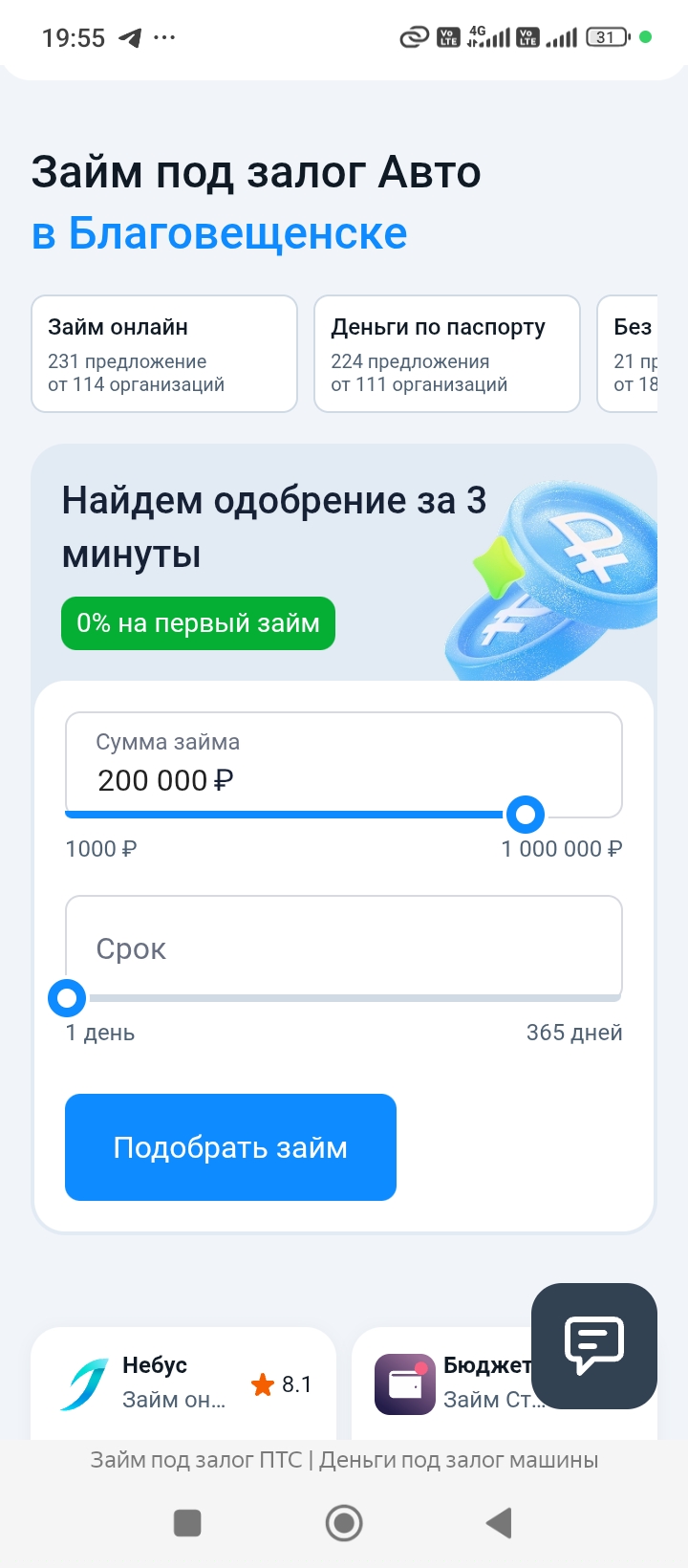
Task: Open the Деньги по паспорту offers card
Action: point(446,354)
